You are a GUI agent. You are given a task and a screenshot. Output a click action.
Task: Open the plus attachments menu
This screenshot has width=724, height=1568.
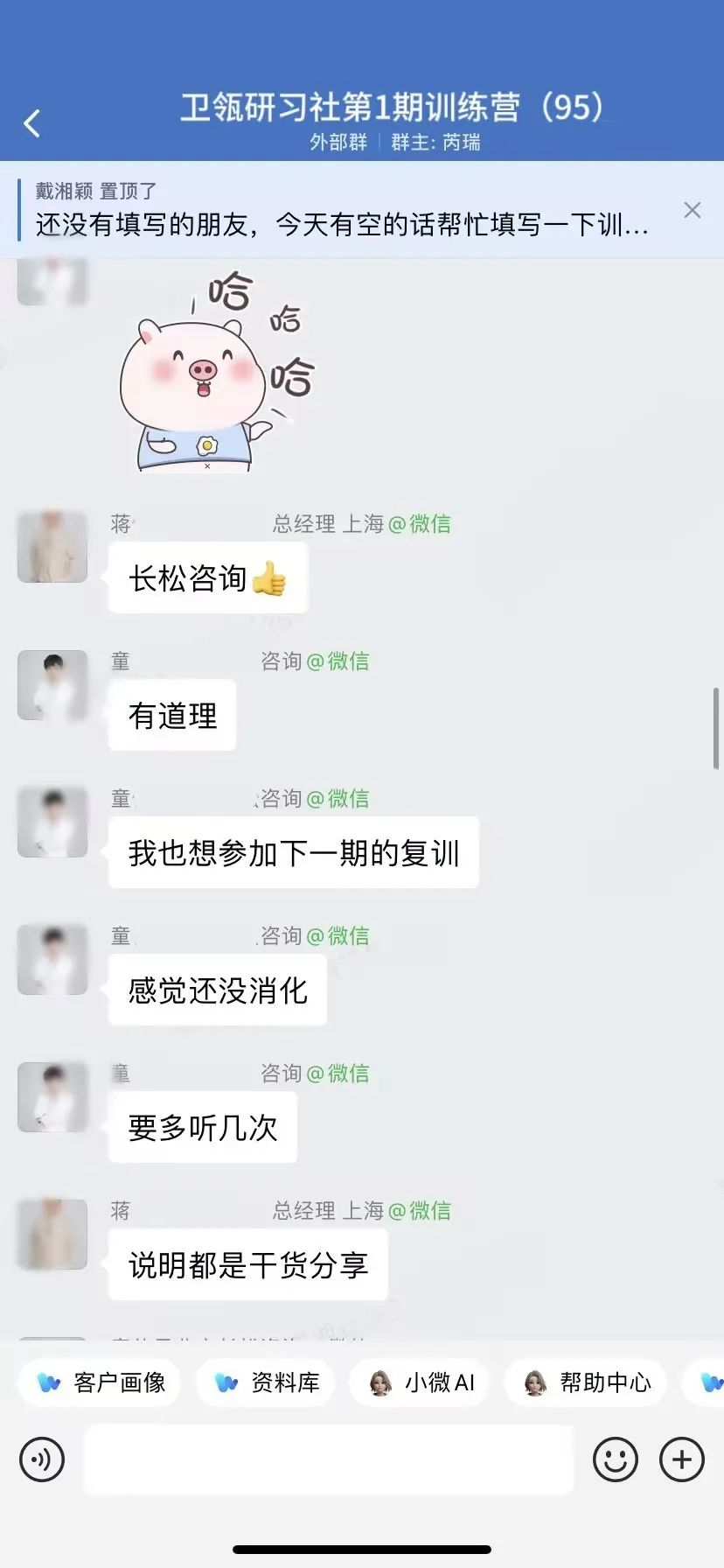point(682,1459)
